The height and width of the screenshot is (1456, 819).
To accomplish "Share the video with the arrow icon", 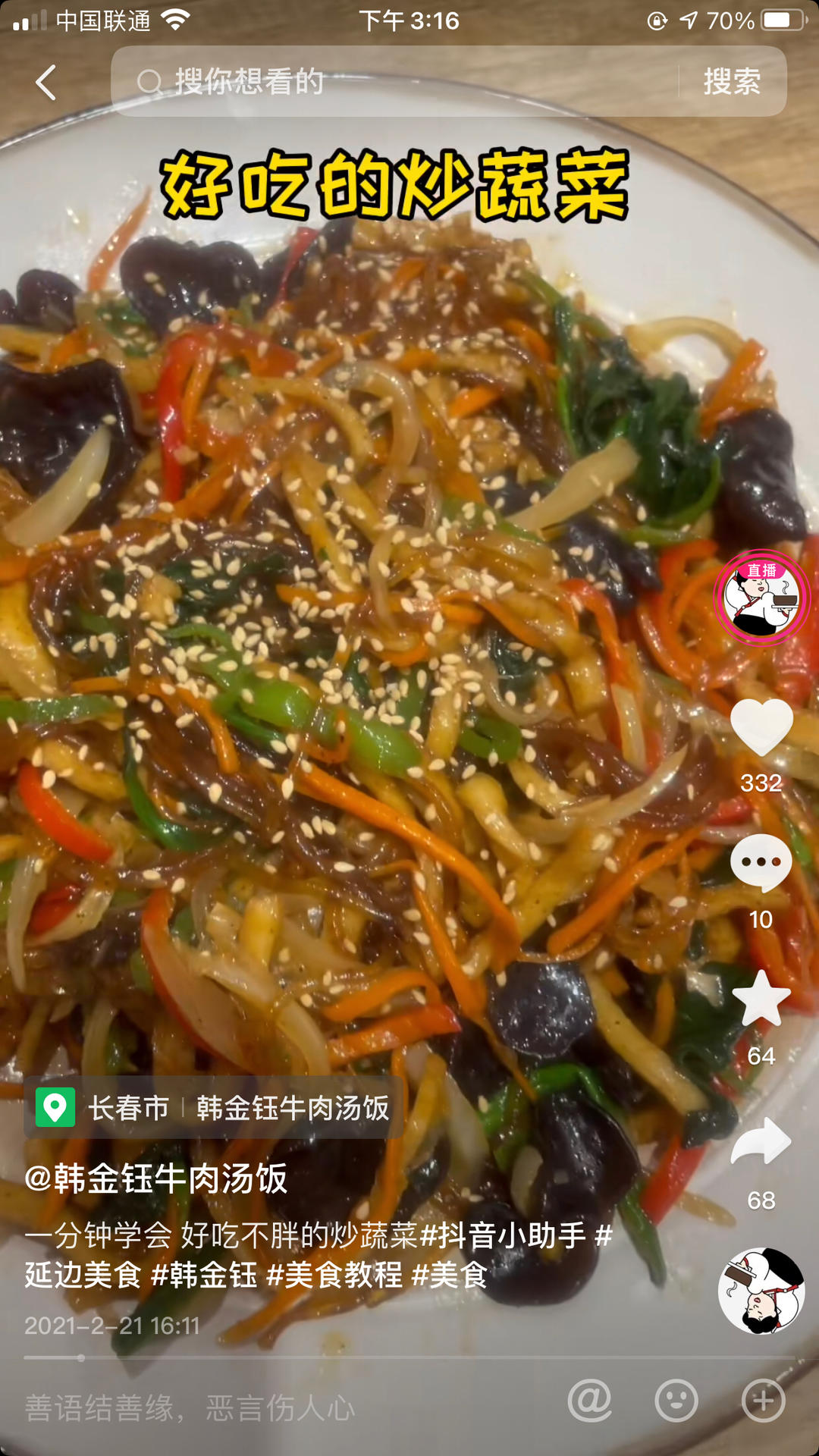I will [x=761, y=1142].
